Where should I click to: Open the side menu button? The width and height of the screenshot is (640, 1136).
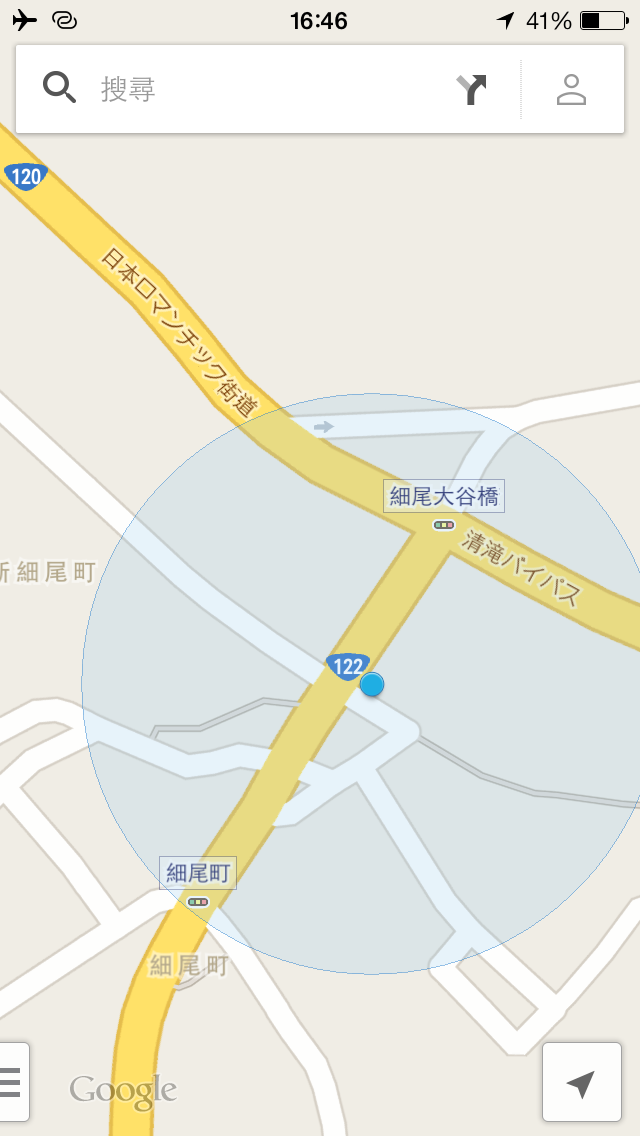click(12, 1082)
